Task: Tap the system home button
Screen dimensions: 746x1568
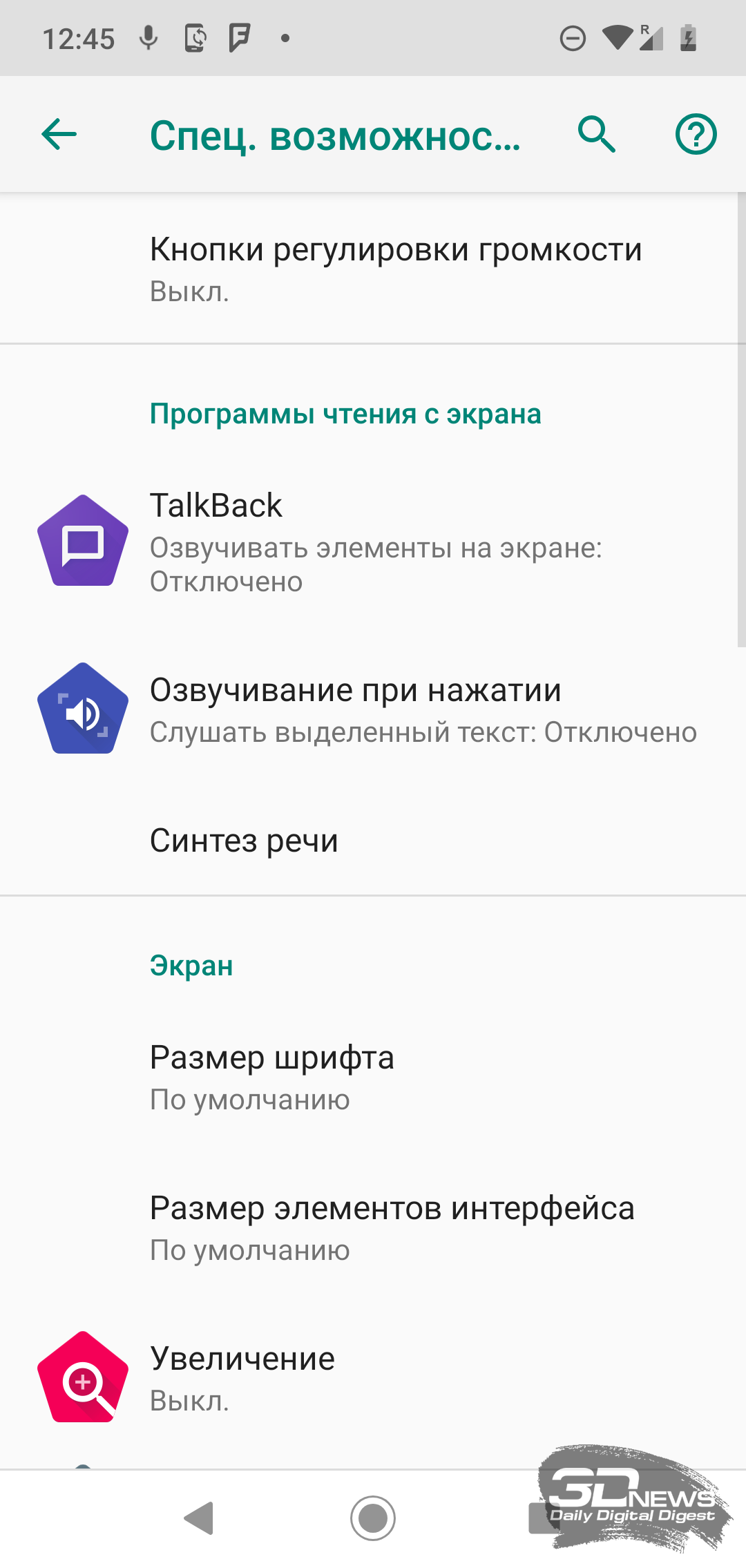Action: coord(373,1518)
